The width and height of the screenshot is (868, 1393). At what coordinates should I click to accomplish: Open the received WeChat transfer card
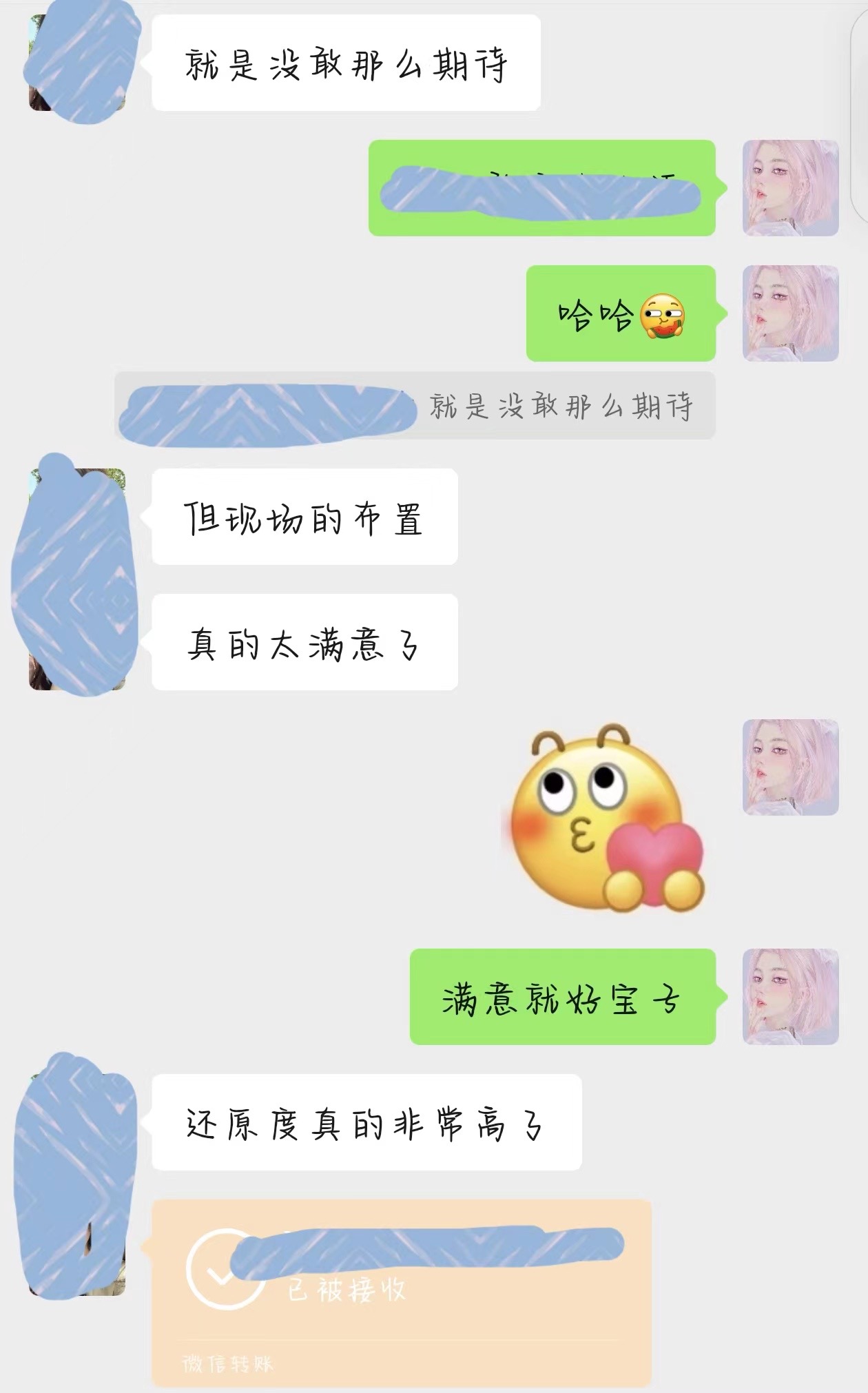pyautogui.click(x=401, y=1292)
